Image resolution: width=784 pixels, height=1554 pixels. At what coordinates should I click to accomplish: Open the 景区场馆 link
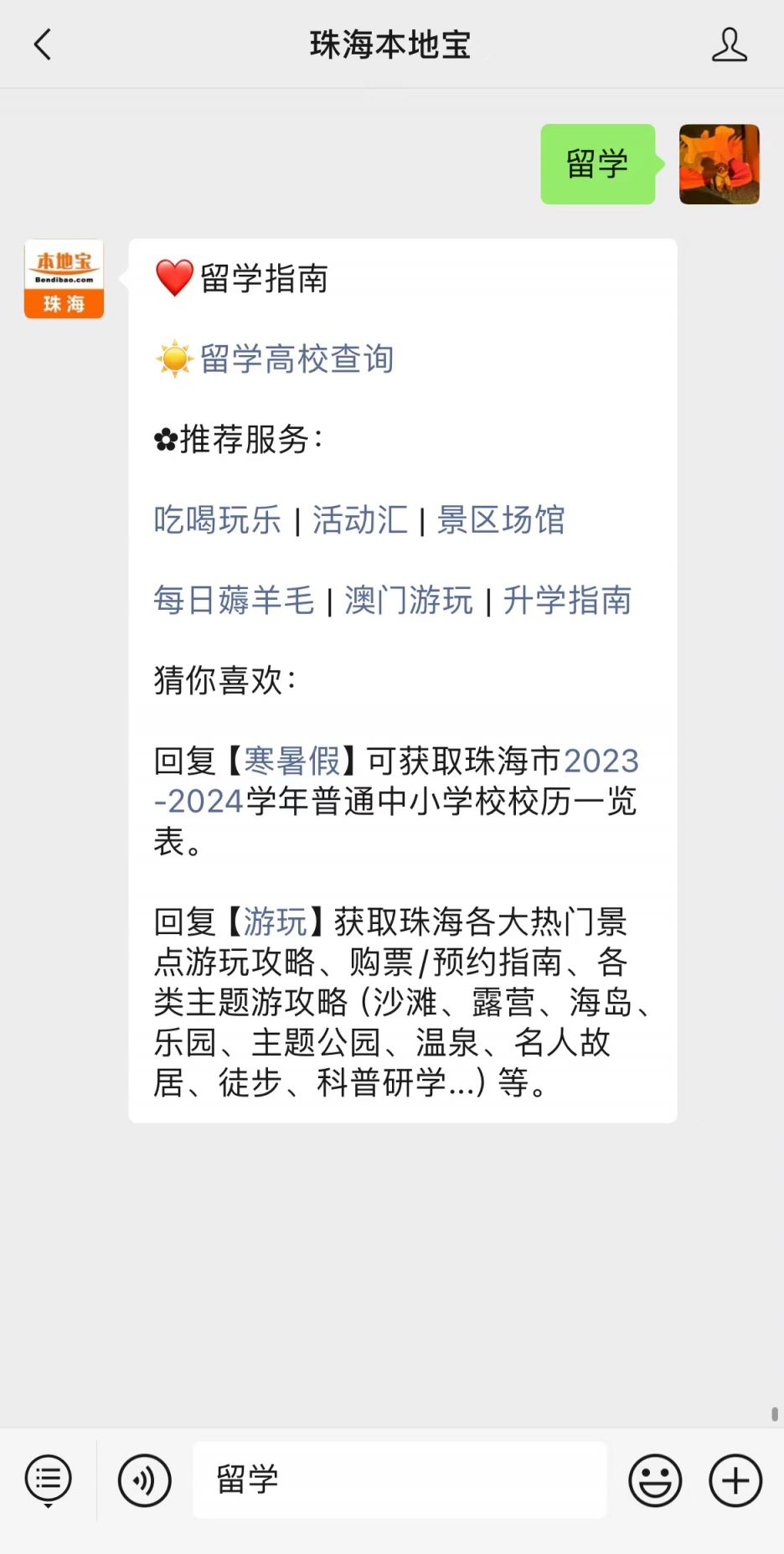click(x=501, y=520)
